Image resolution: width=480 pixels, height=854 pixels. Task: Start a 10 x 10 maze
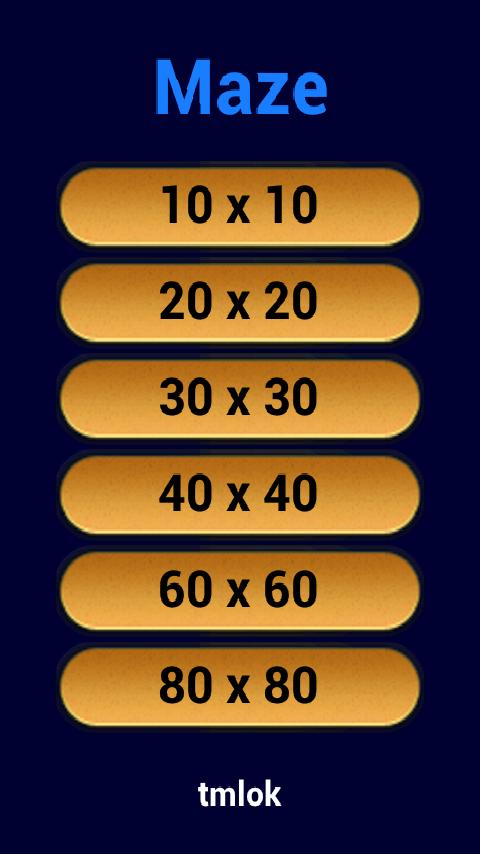point(240,206)
